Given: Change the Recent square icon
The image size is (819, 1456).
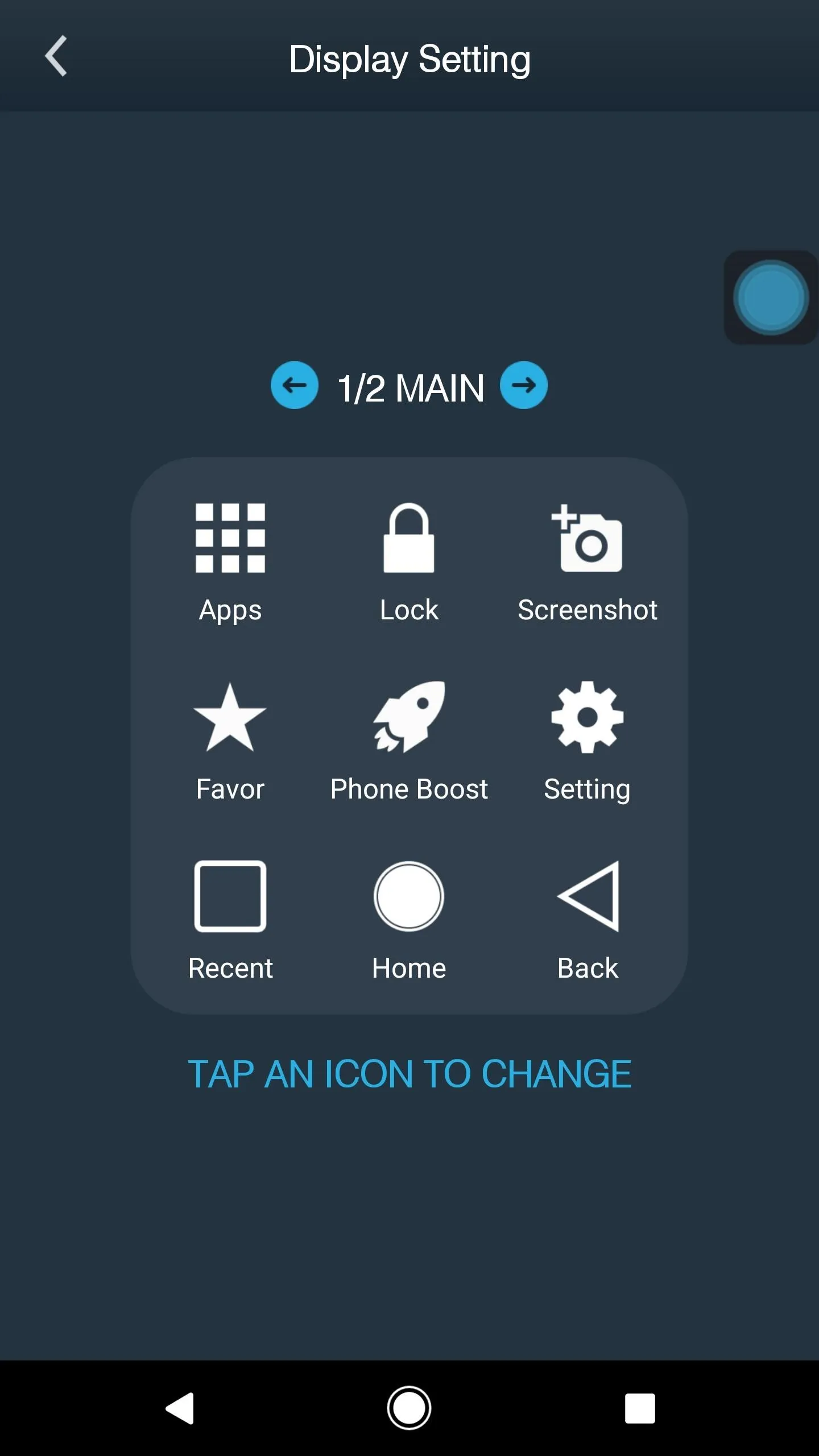Looking at the screenshot, I should (x=230, y=920).
